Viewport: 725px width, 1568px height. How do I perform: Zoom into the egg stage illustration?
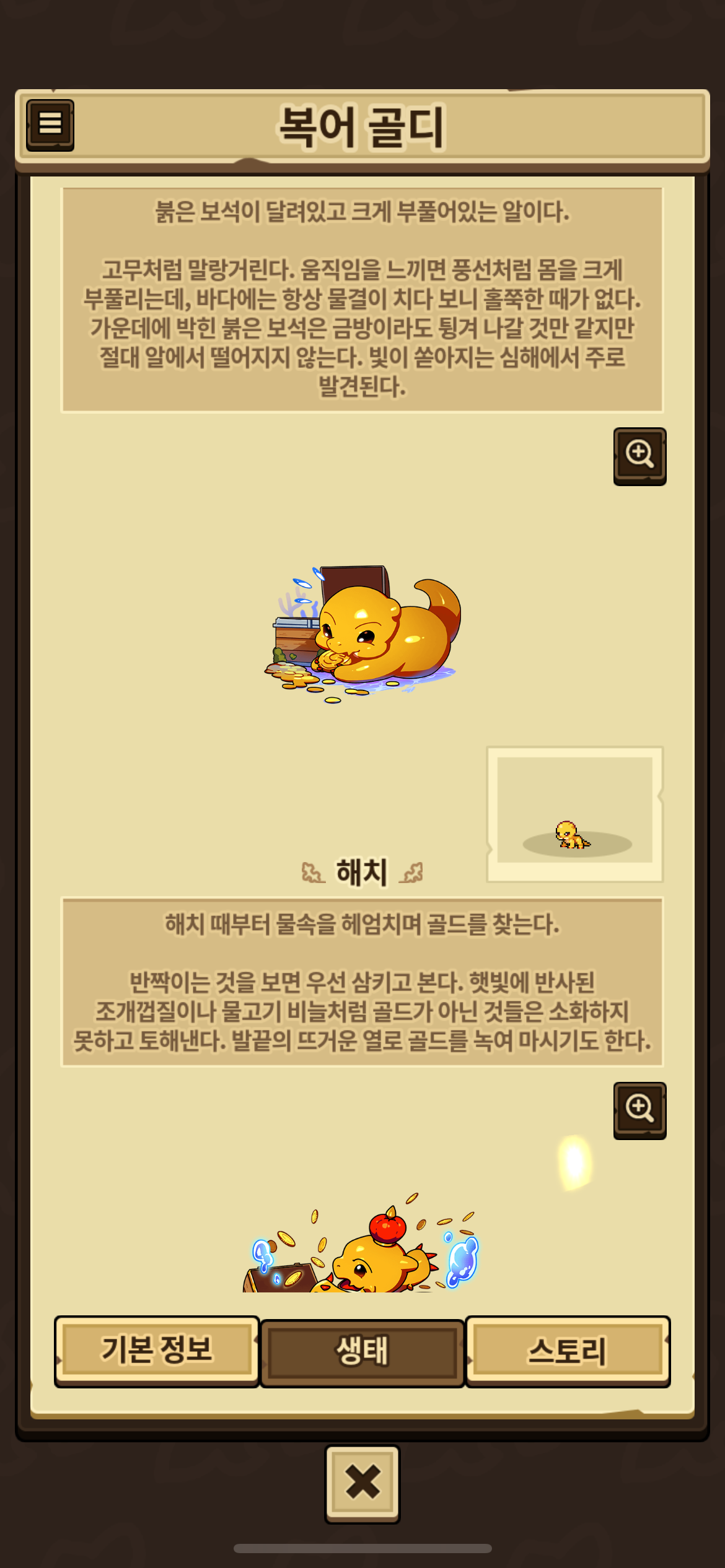point(639,456)
